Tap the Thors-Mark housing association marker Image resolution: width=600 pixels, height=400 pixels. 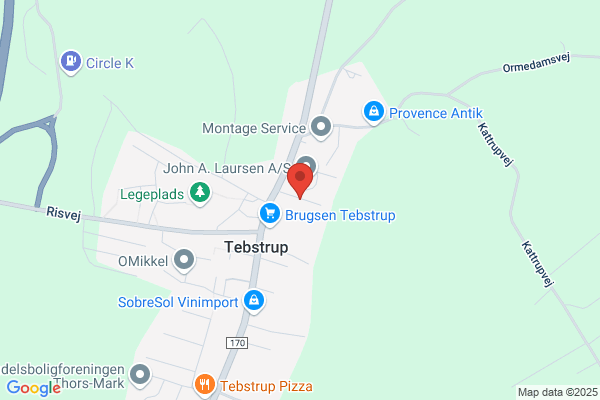point(140,375)
